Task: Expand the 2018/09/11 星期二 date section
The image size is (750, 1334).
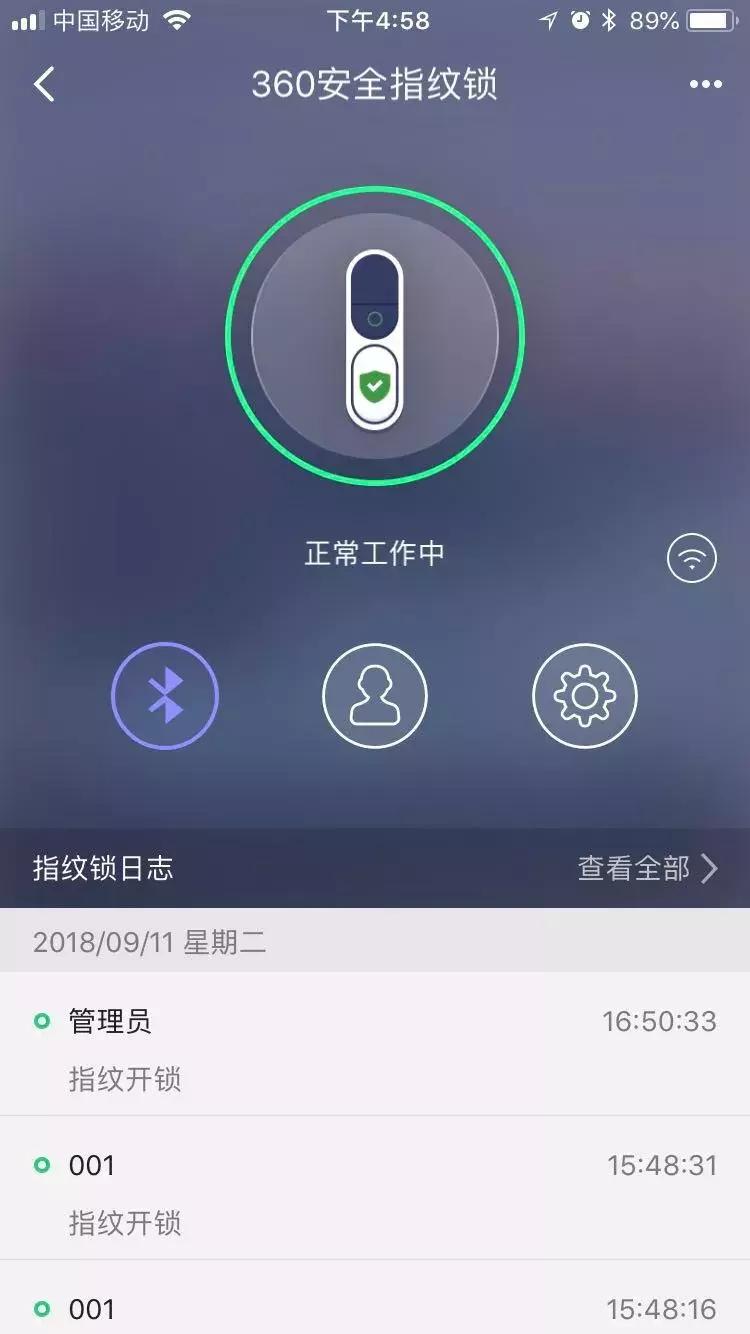Action: coord(150,940)
